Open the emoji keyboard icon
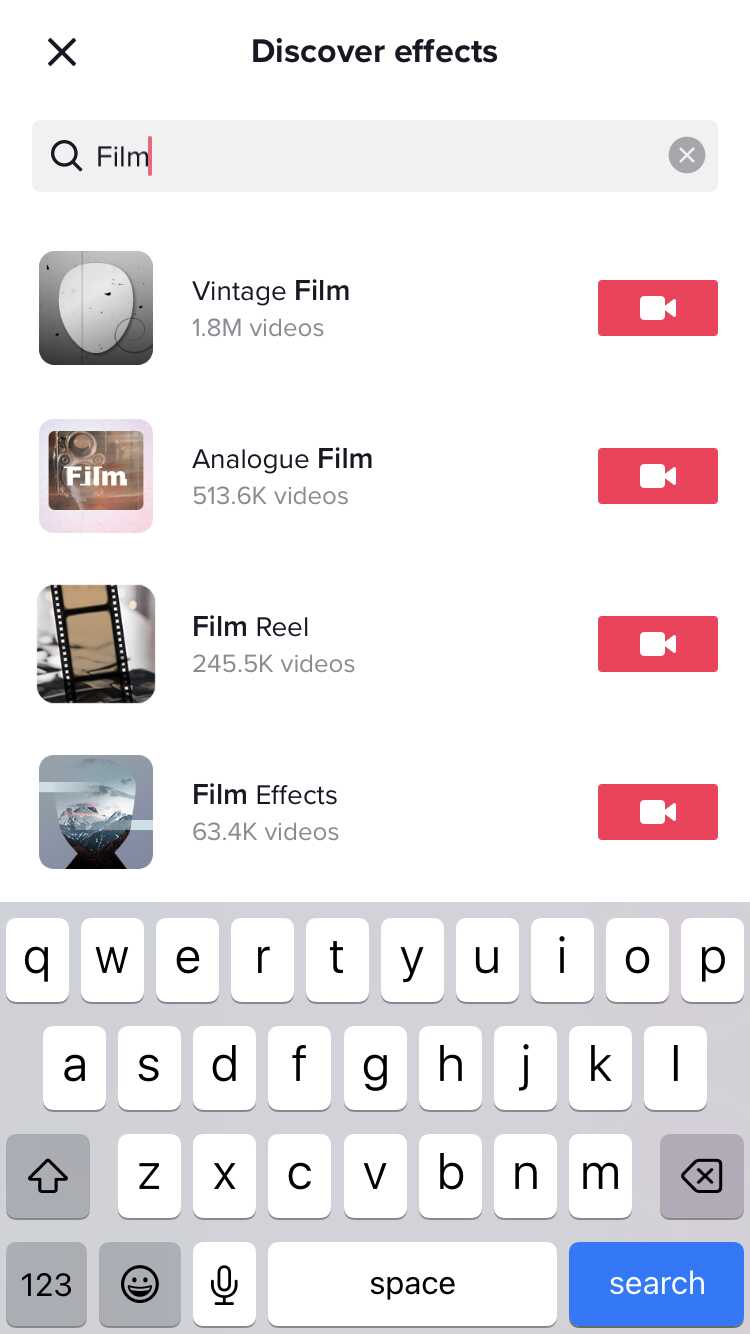Image resolution: width=750 pixels, height=1334 pixels. [x=139, y=1283]
